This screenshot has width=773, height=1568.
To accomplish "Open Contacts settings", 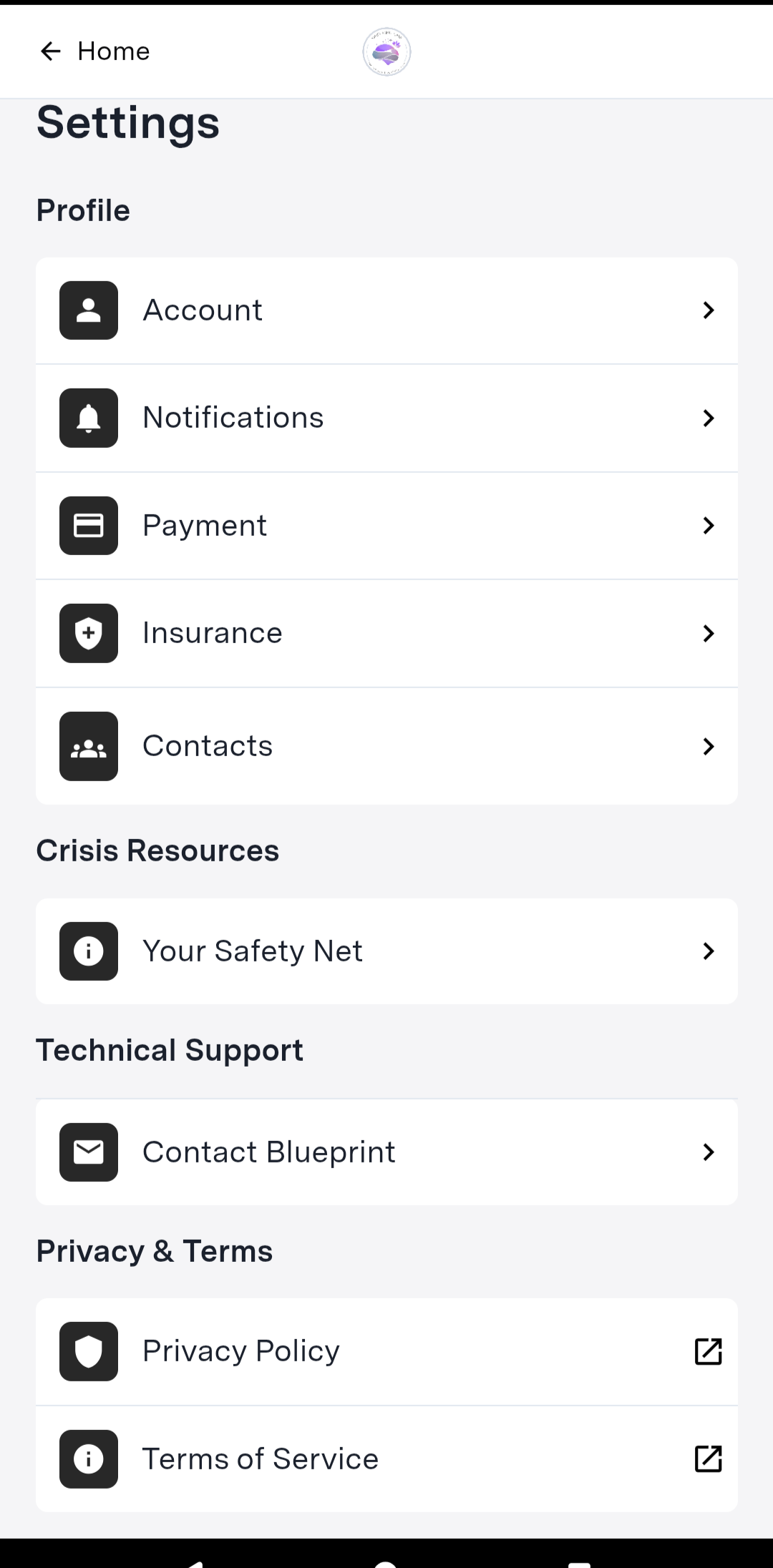I will point(386,746).
